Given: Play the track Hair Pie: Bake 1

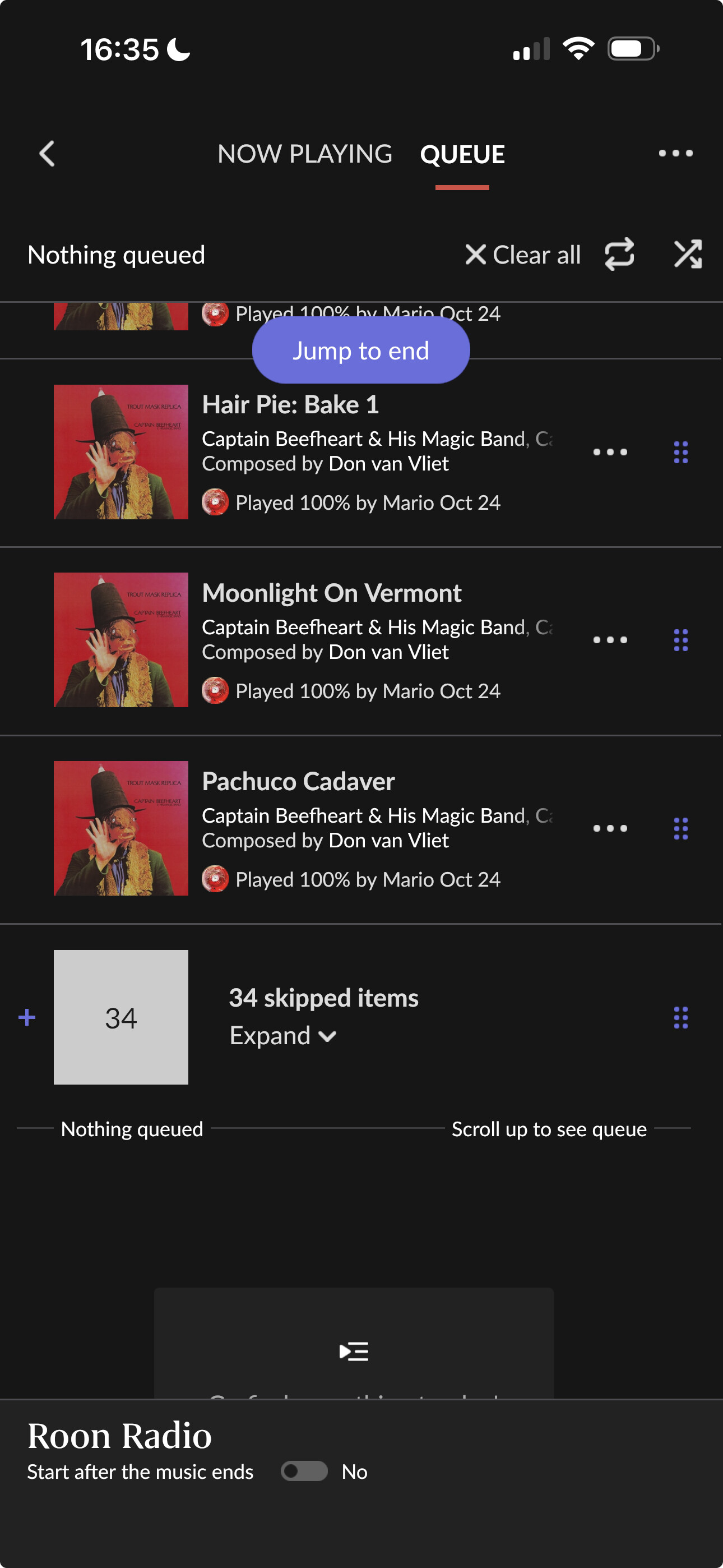Looking at the screenshot, I should [x=290, y=405].
